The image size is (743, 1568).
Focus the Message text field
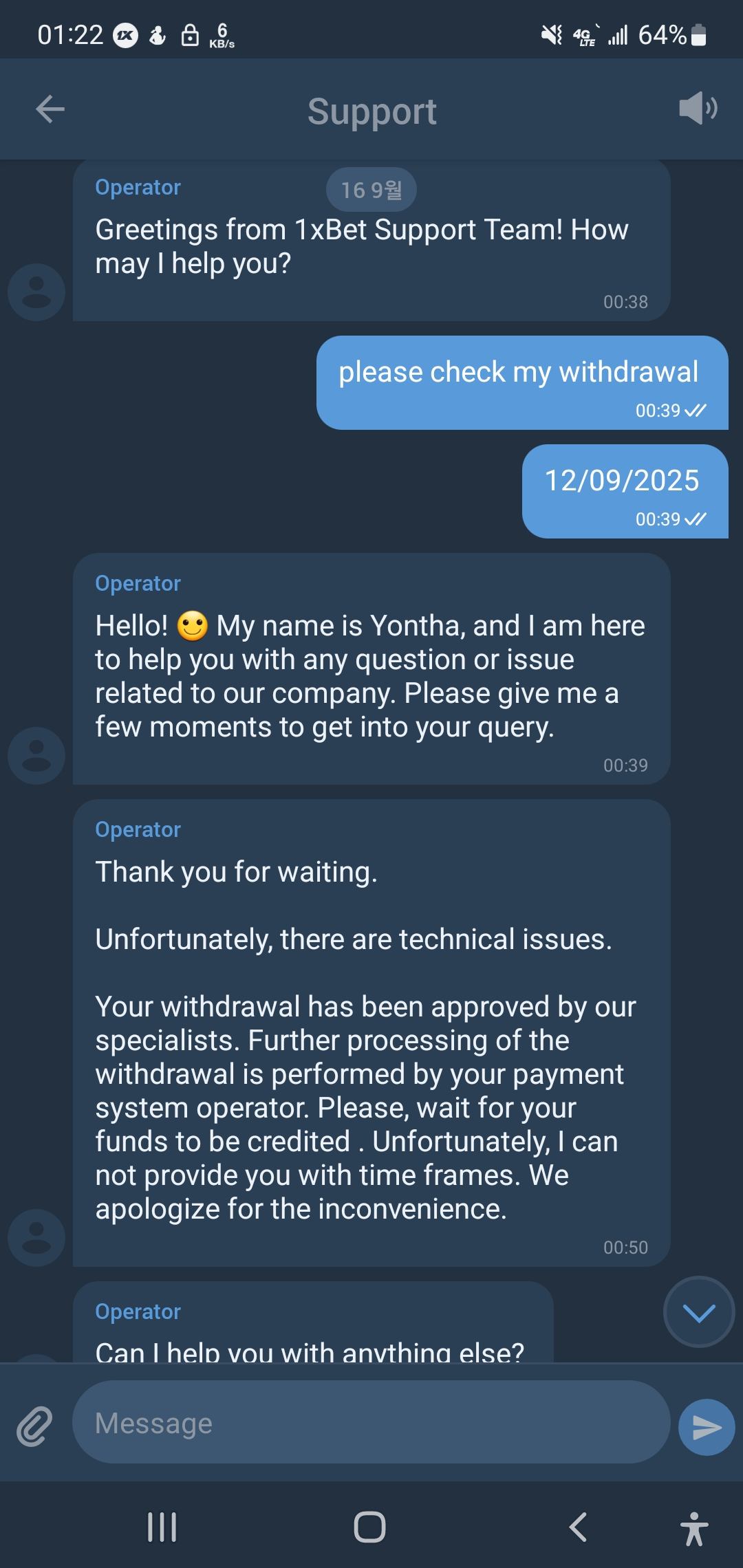point(371,1424)
